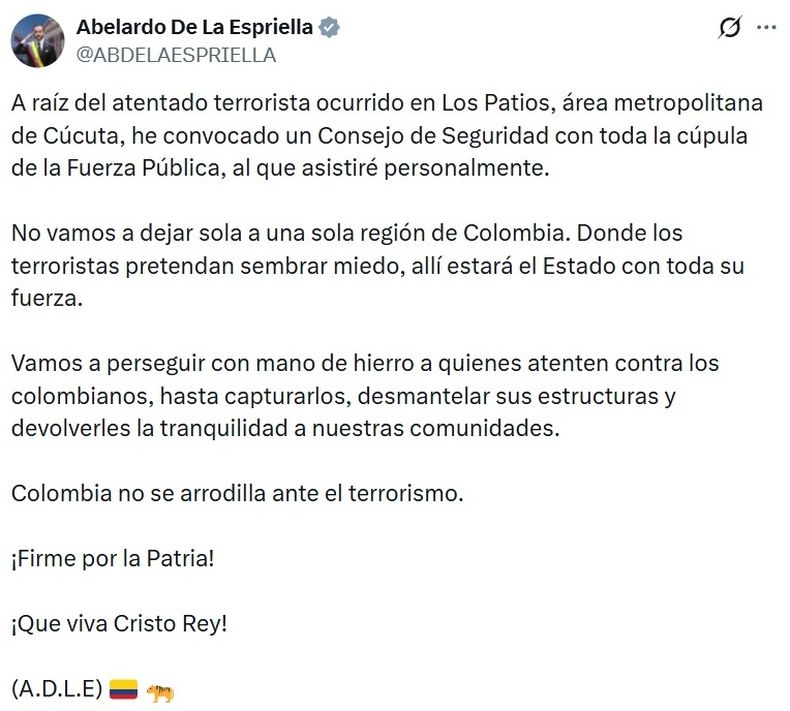Open the @ABDELAESPRIELLA handle link
This screenshot has height=711, width=790.
click(176, 55)
